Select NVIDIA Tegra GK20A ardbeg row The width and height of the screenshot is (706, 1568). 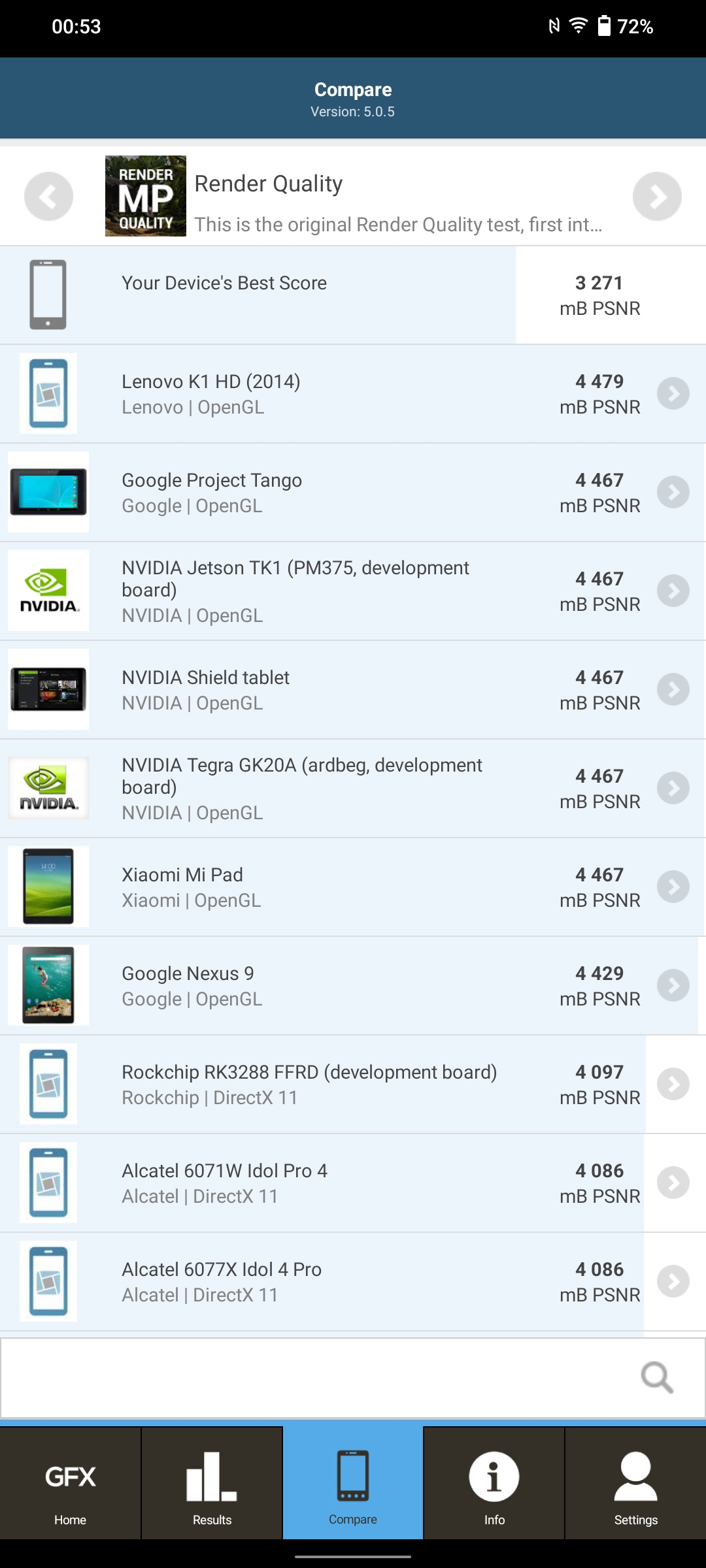tap(353, 789)
